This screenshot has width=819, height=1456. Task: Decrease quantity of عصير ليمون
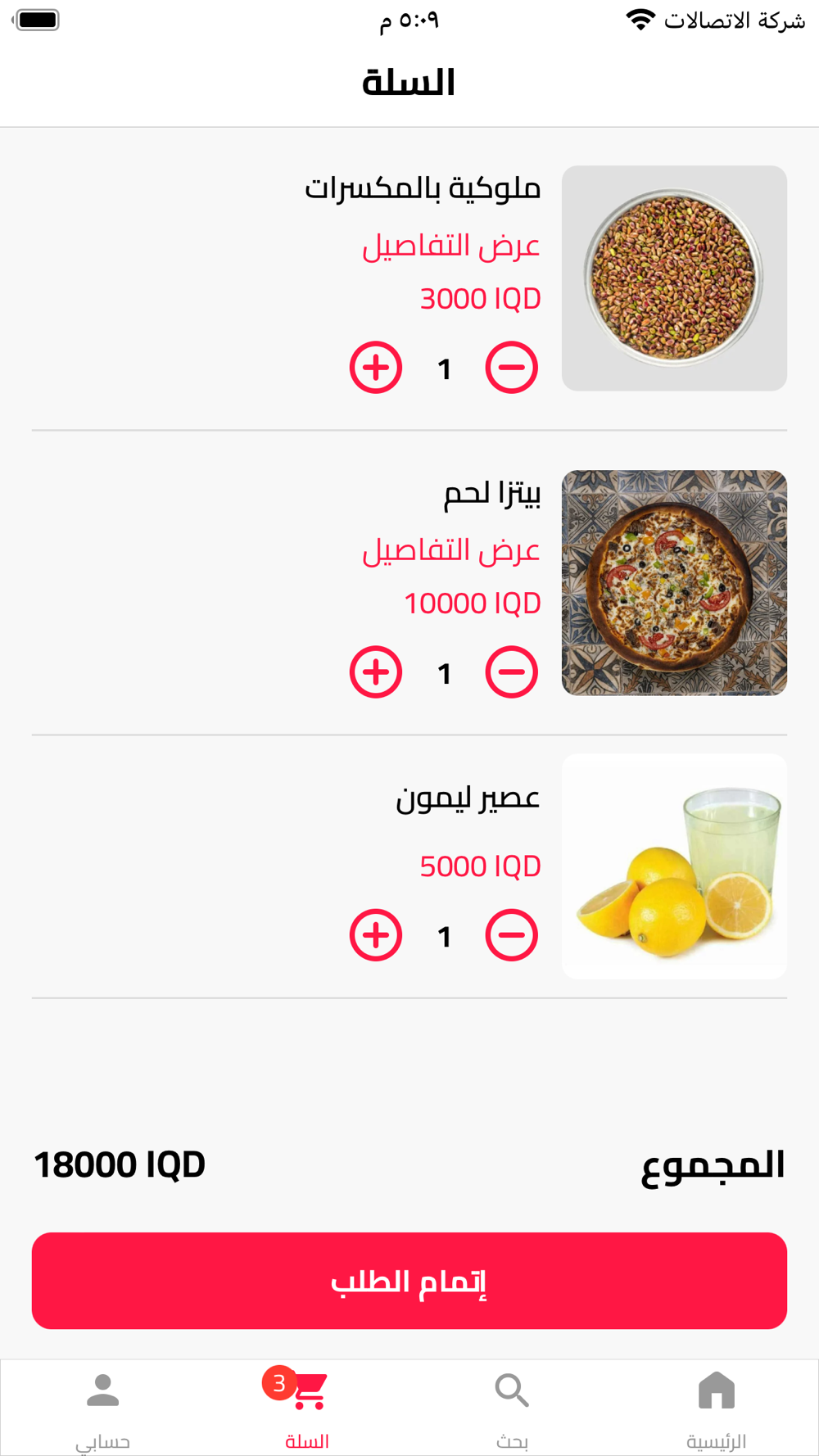click(x=511, y=935)
